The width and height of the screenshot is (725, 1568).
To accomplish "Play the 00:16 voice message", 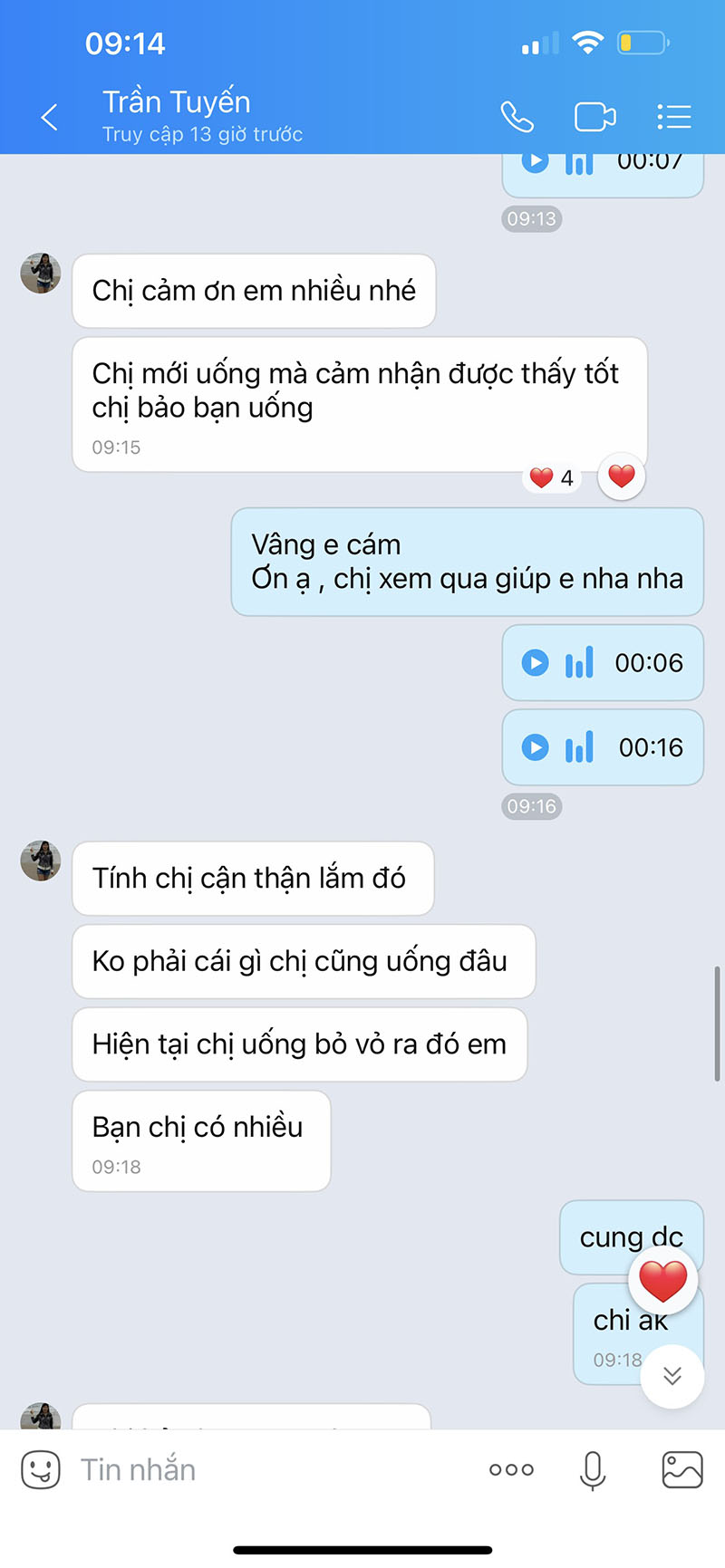I will click(x=535, y=747).
